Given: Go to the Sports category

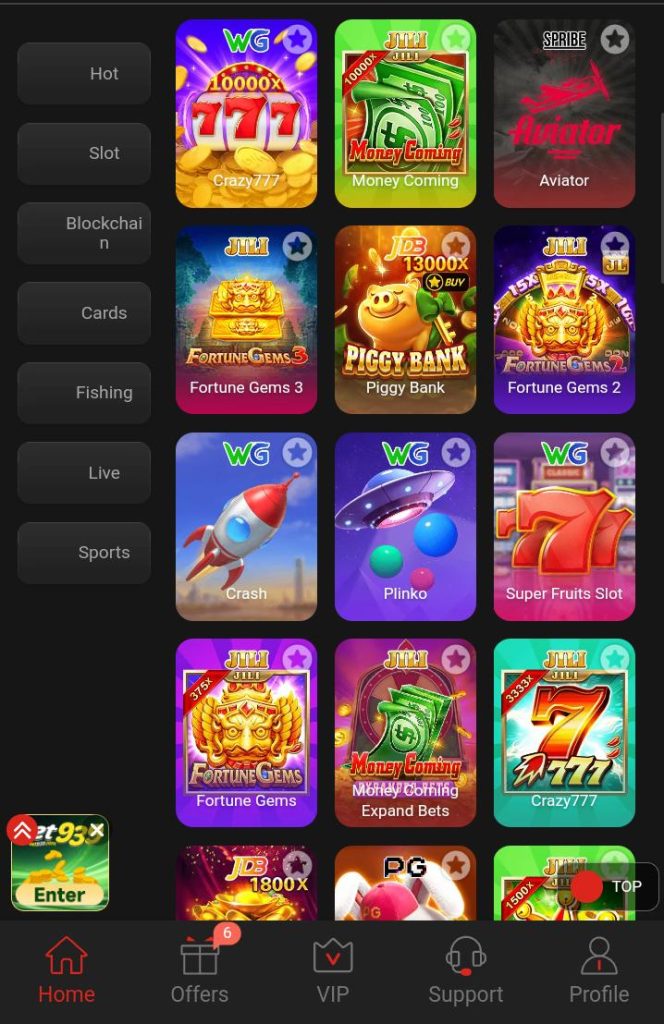Looking at the screenshot, I should (84, 552).
